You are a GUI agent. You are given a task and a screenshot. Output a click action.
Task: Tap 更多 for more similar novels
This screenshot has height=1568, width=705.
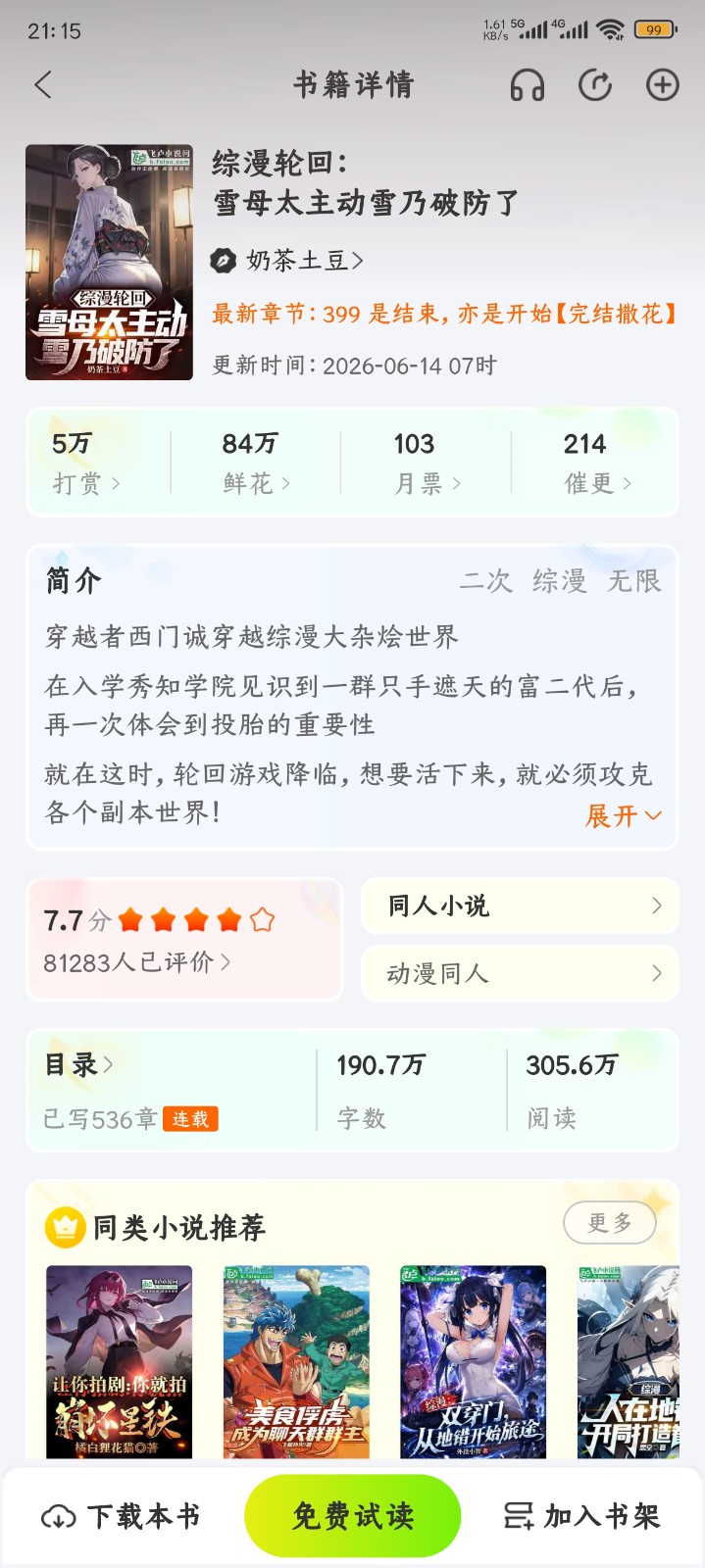coord(610,1223)
